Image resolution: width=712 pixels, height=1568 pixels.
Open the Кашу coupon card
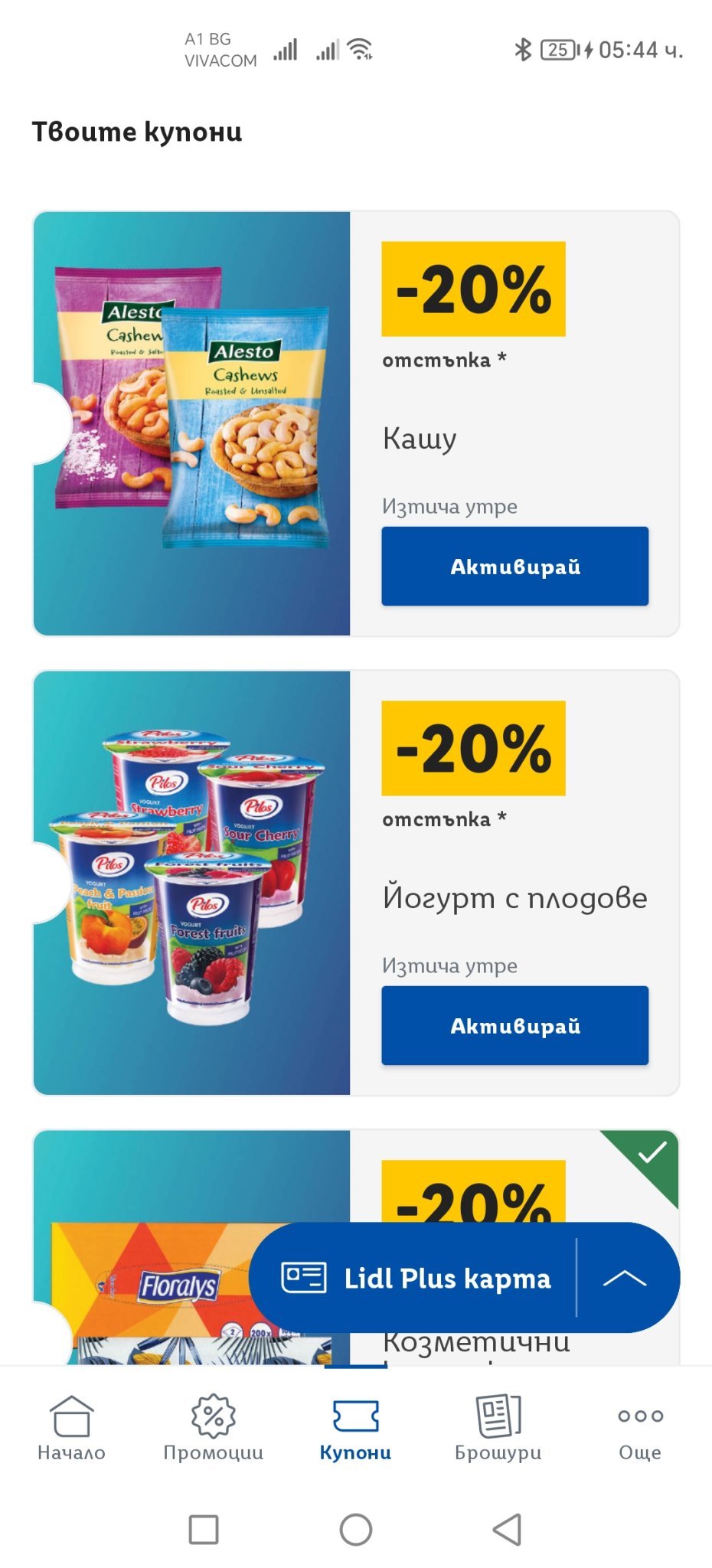(191, 423)
